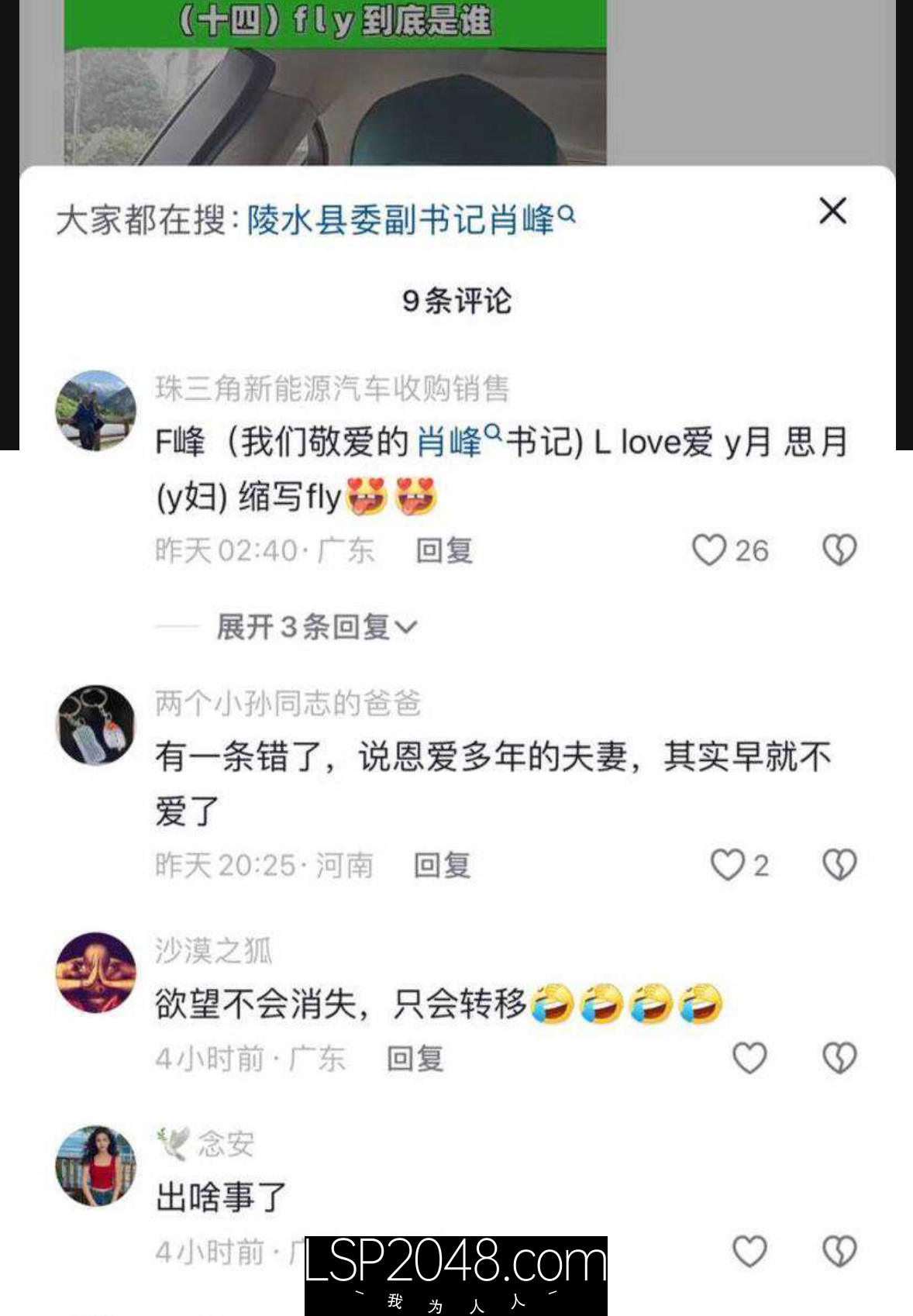Open 珠三角新能源汽车收购销售's profile avatar
This screenshot has height=1316, width=913.
point(96,410)
